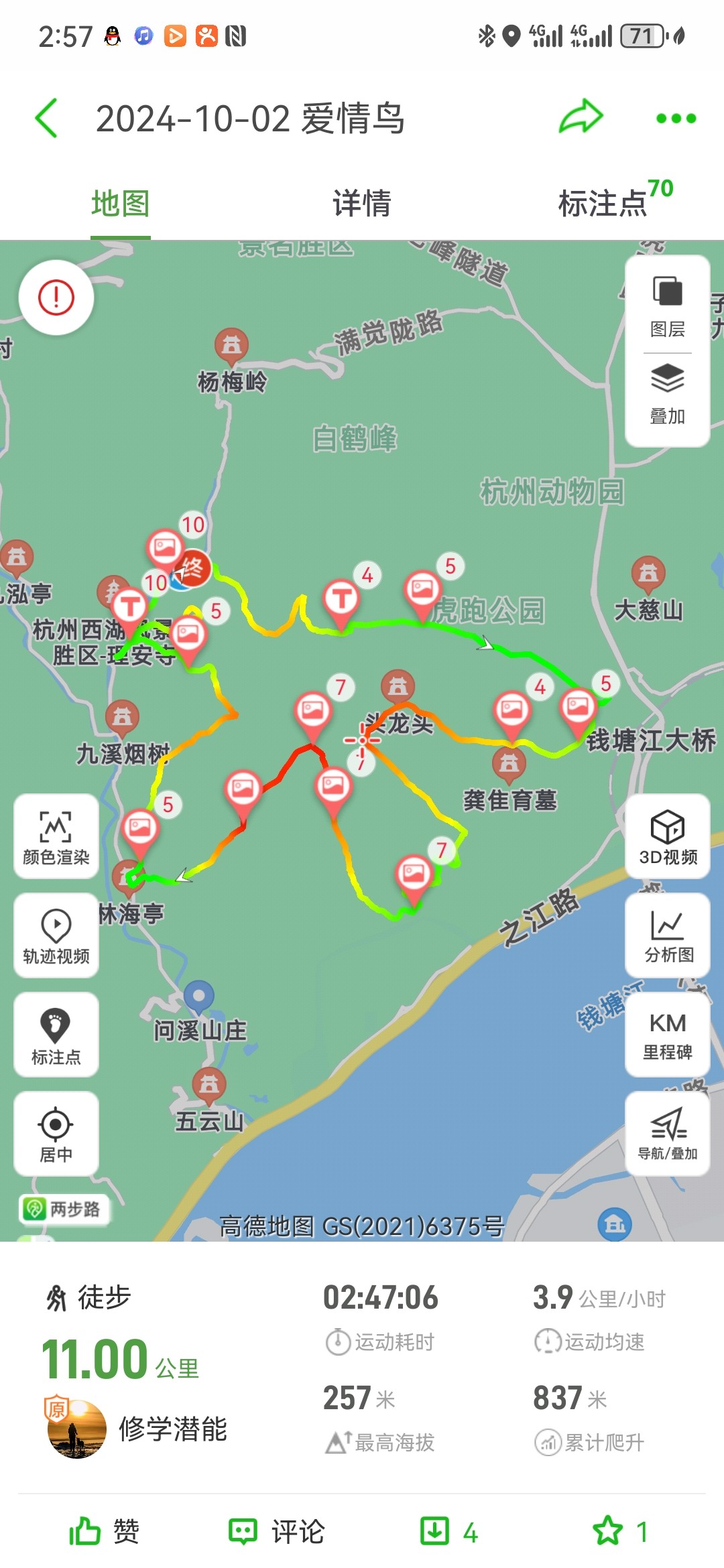Play the 轨迹视频 track video
Viewport: 724px width, 1568px height.
point(56,935)
